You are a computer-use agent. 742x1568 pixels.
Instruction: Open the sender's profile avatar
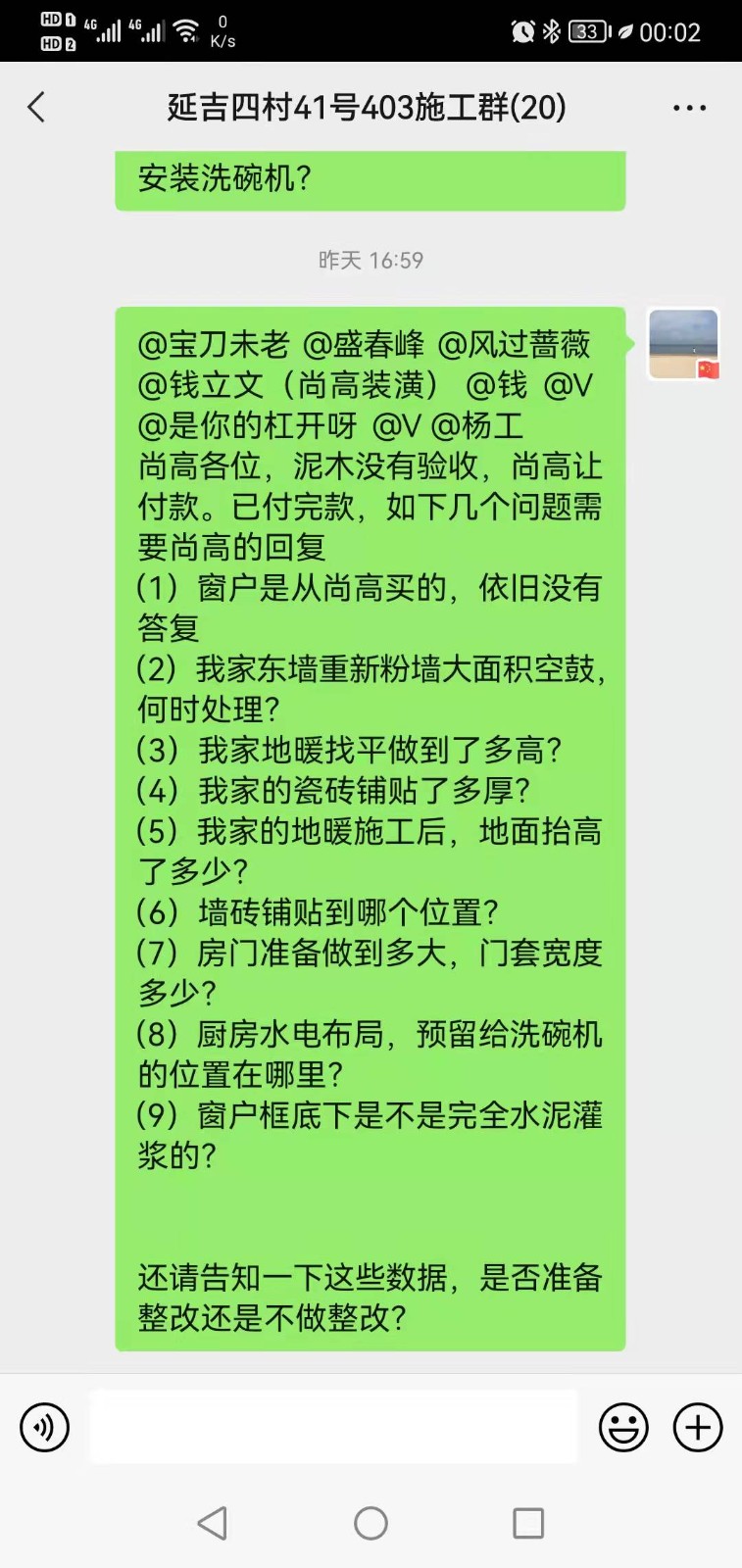click(x=683, y=344)
